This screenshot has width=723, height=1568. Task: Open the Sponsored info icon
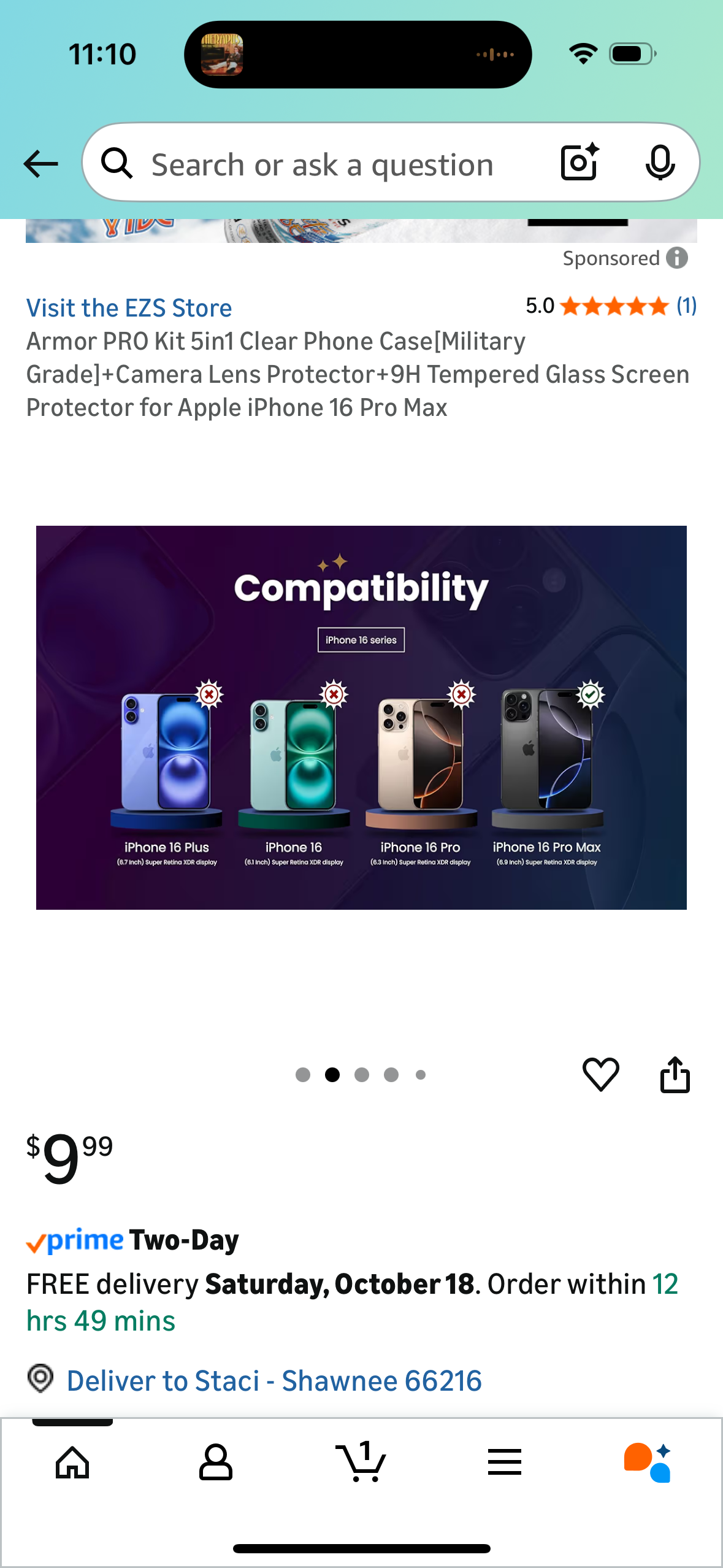click(x=677, y=258)
